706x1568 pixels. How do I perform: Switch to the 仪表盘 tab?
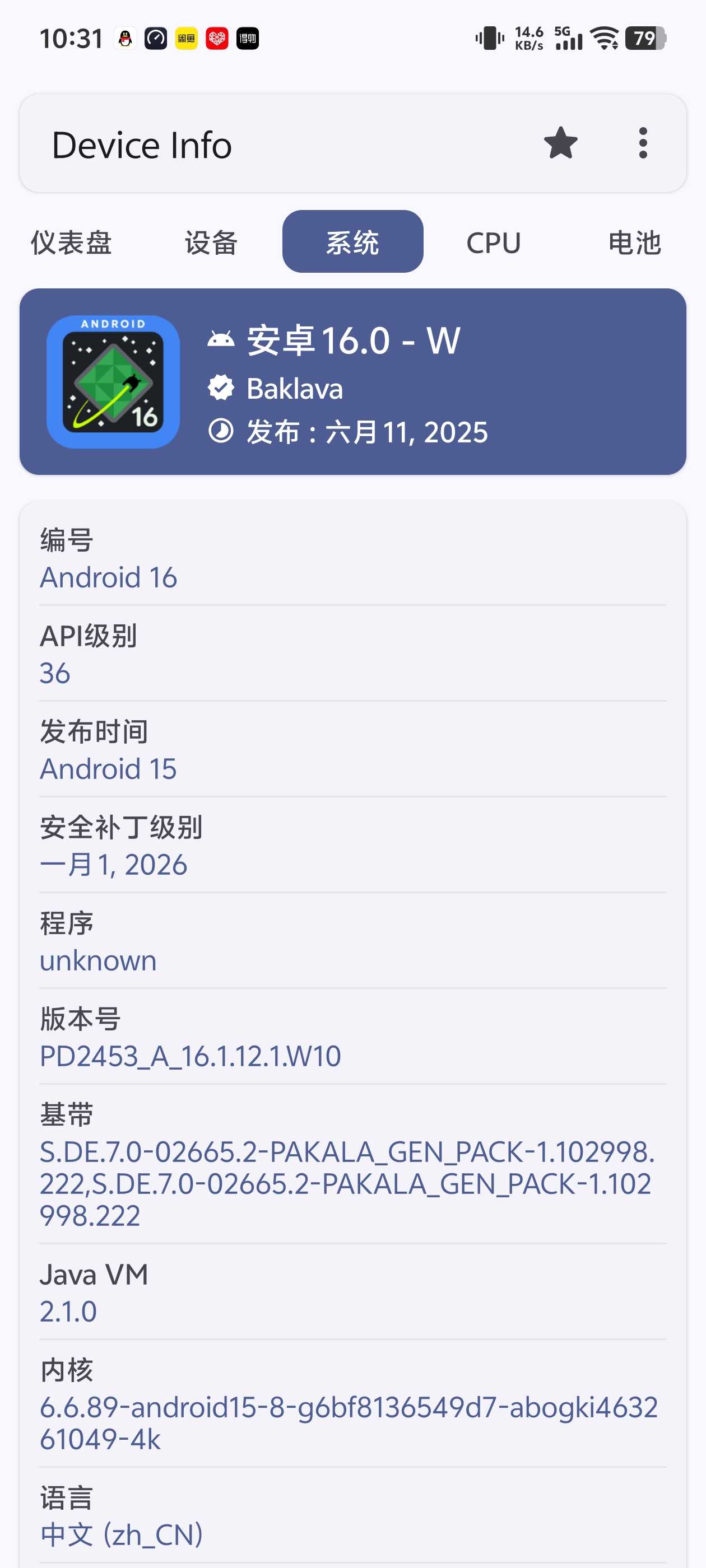point(71,242)
